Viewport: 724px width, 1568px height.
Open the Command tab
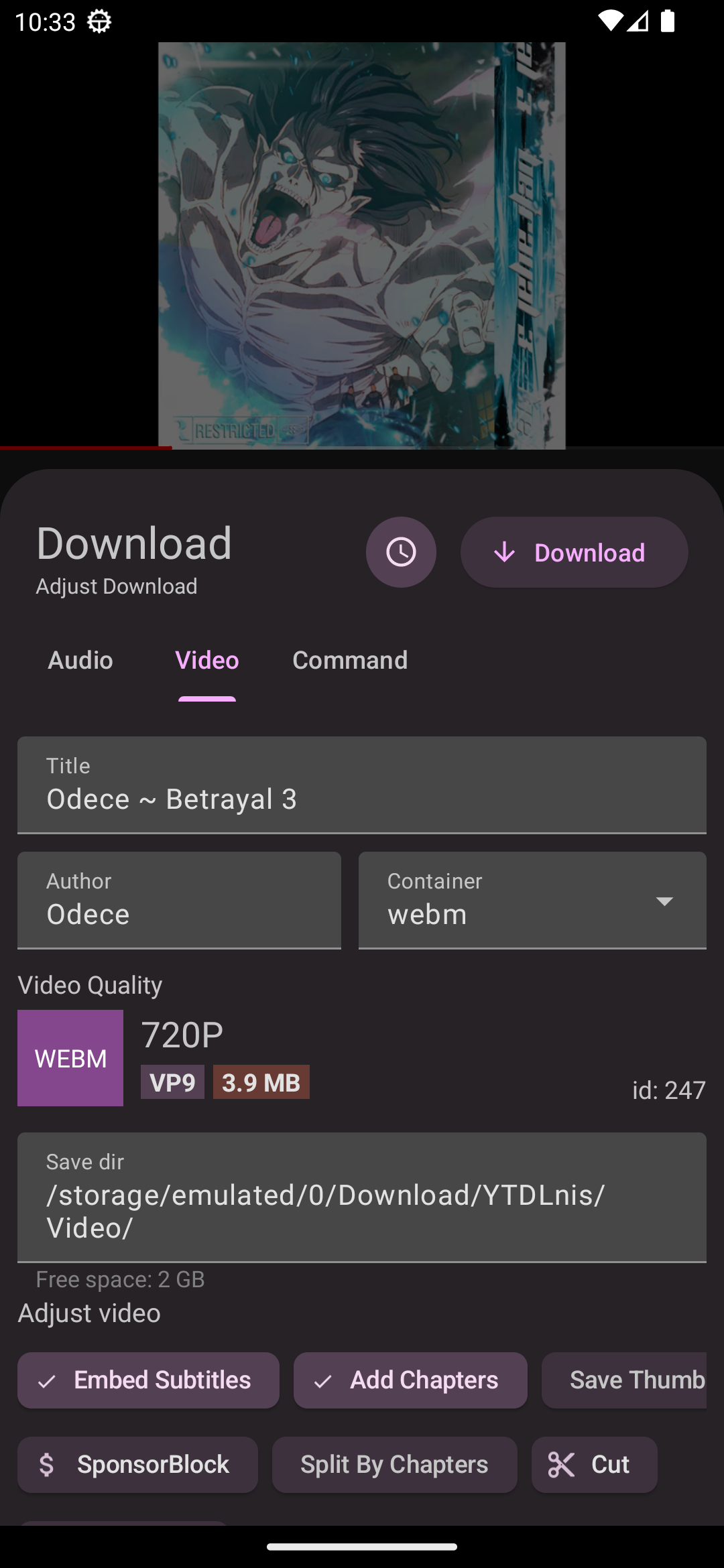pos(349,660)
